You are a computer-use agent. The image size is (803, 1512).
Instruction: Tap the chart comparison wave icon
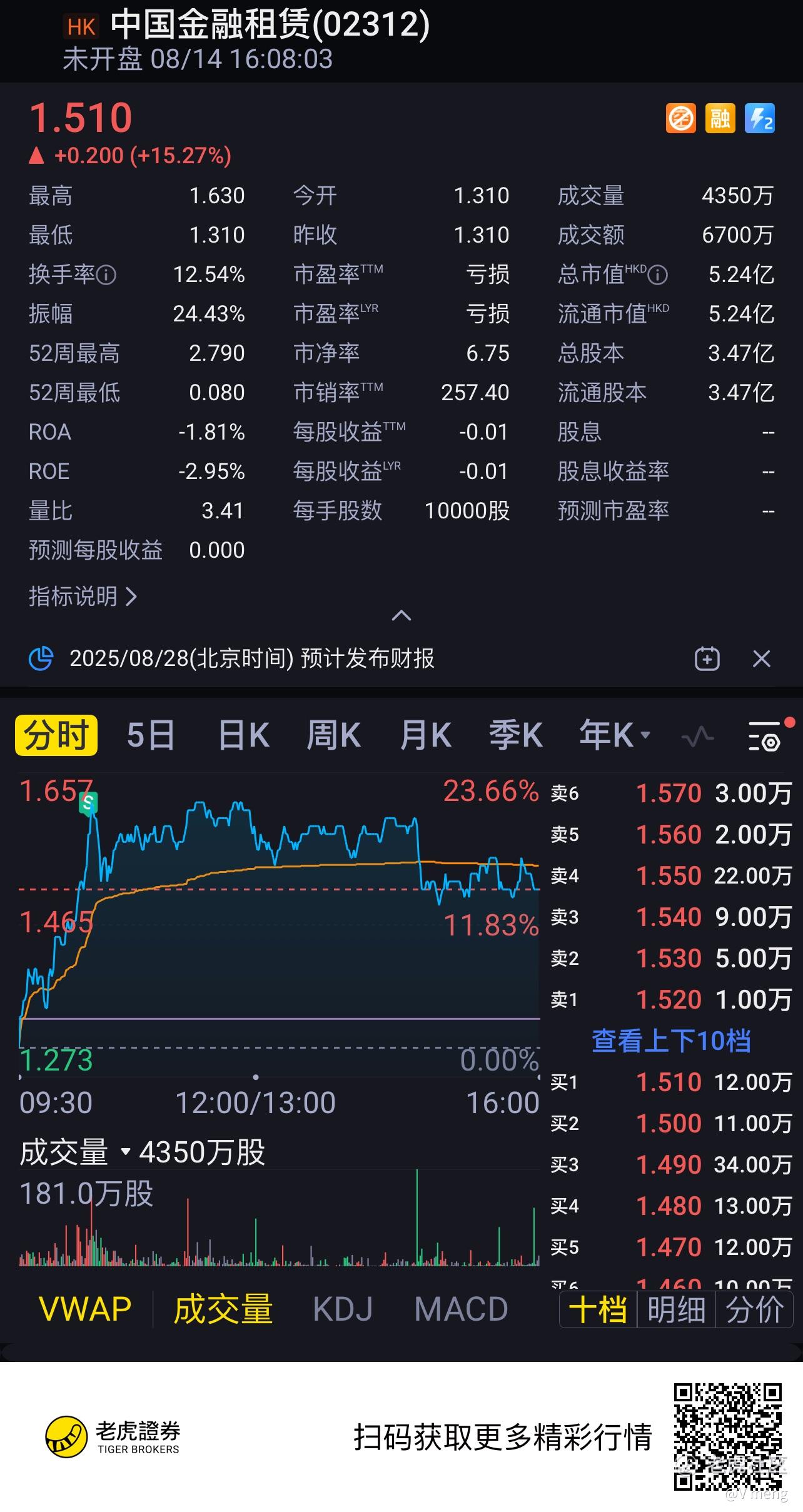[697, 736]
